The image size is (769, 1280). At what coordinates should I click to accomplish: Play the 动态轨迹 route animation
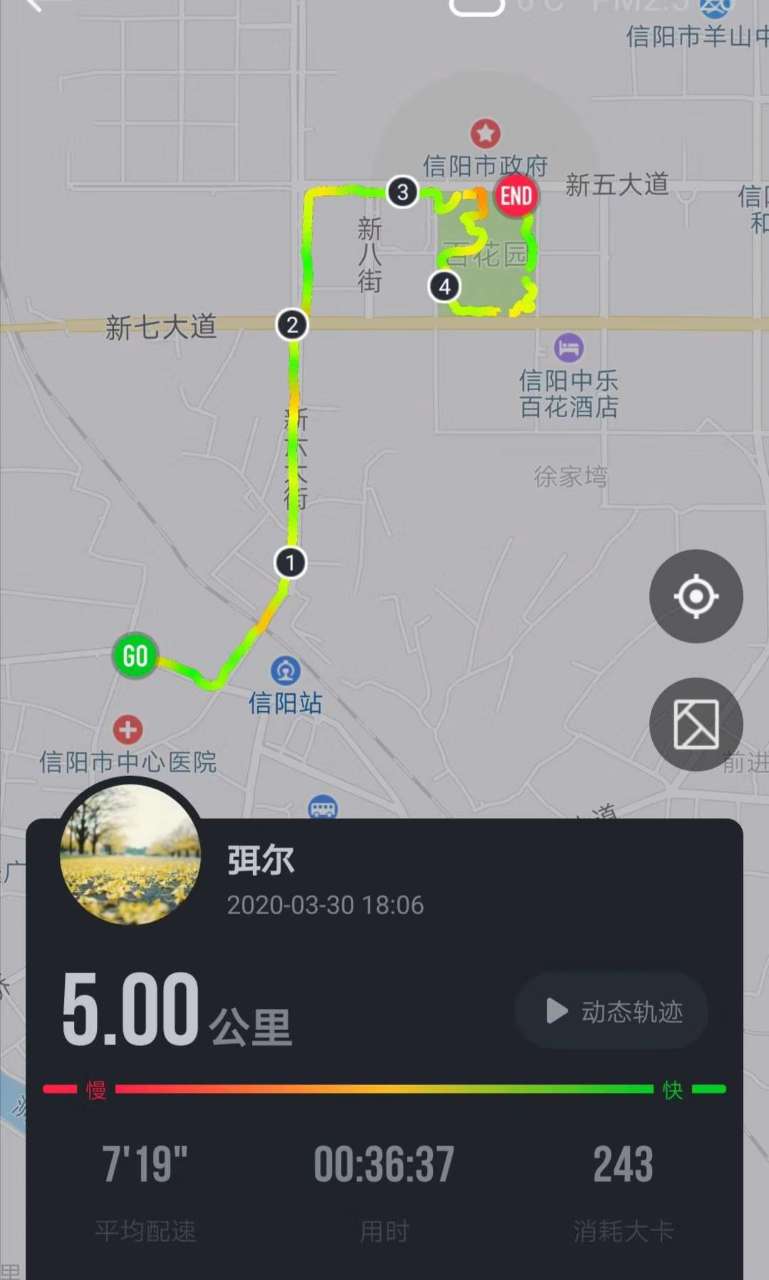coord(612,1011)
